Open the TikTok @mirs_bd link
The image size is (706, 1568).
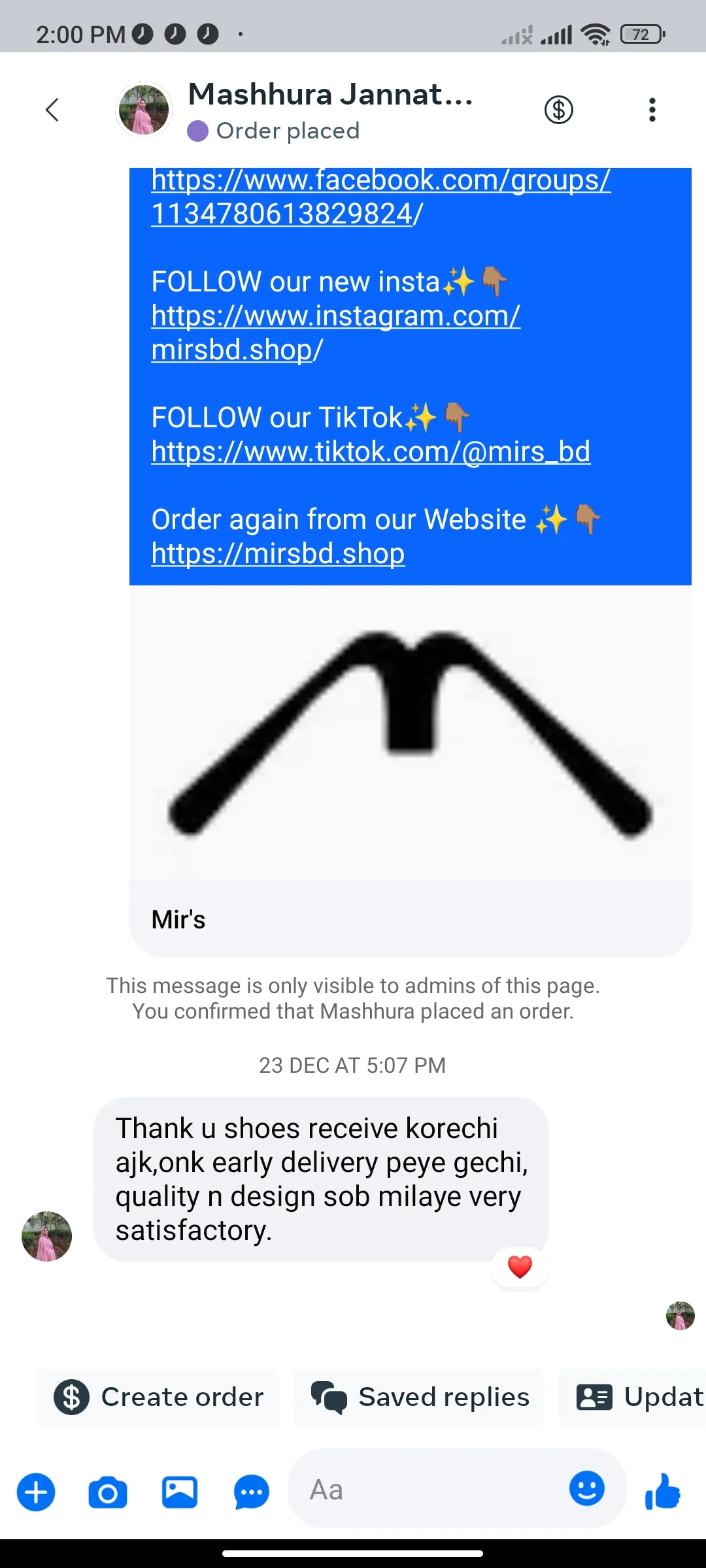371,451
